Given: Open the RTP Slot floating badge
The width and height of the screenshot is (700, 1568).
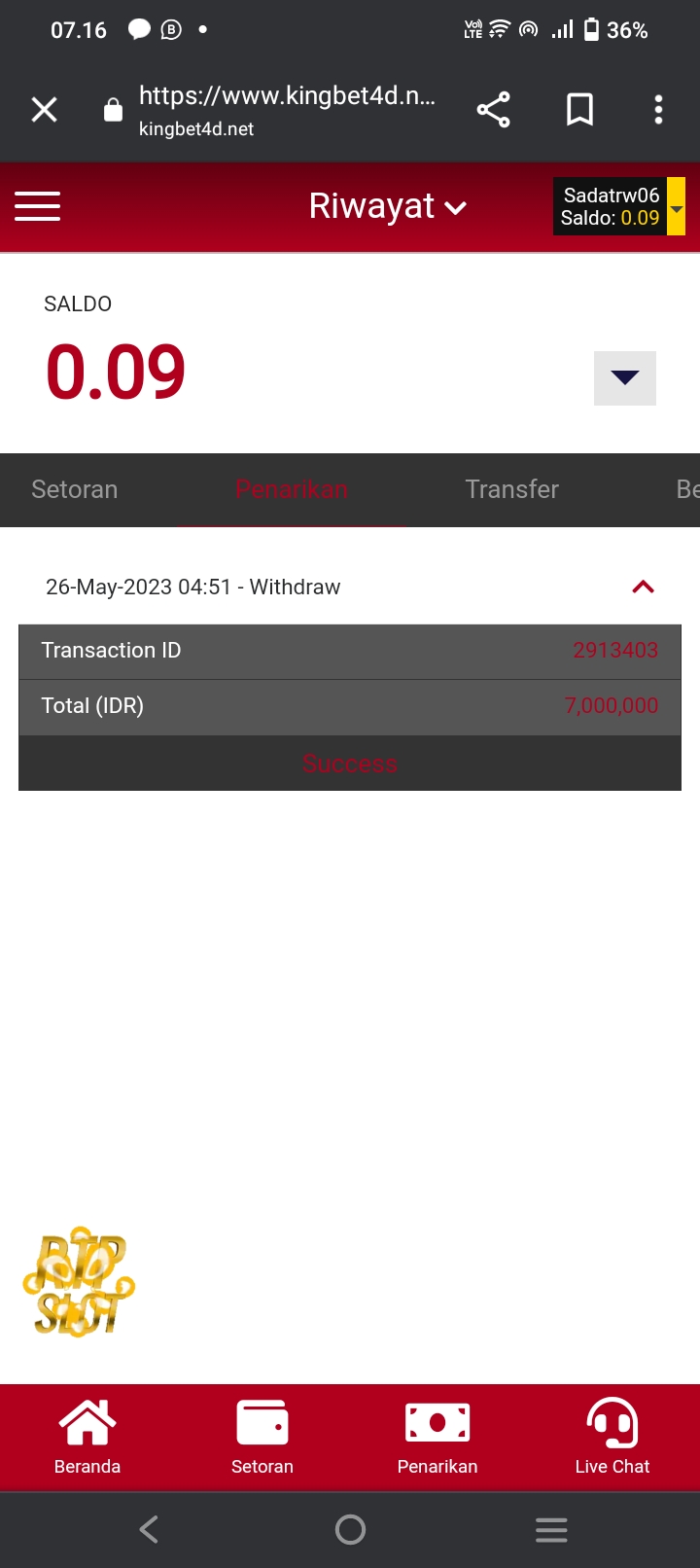Looking at the screenshot, I should (x=78, y=1282).
